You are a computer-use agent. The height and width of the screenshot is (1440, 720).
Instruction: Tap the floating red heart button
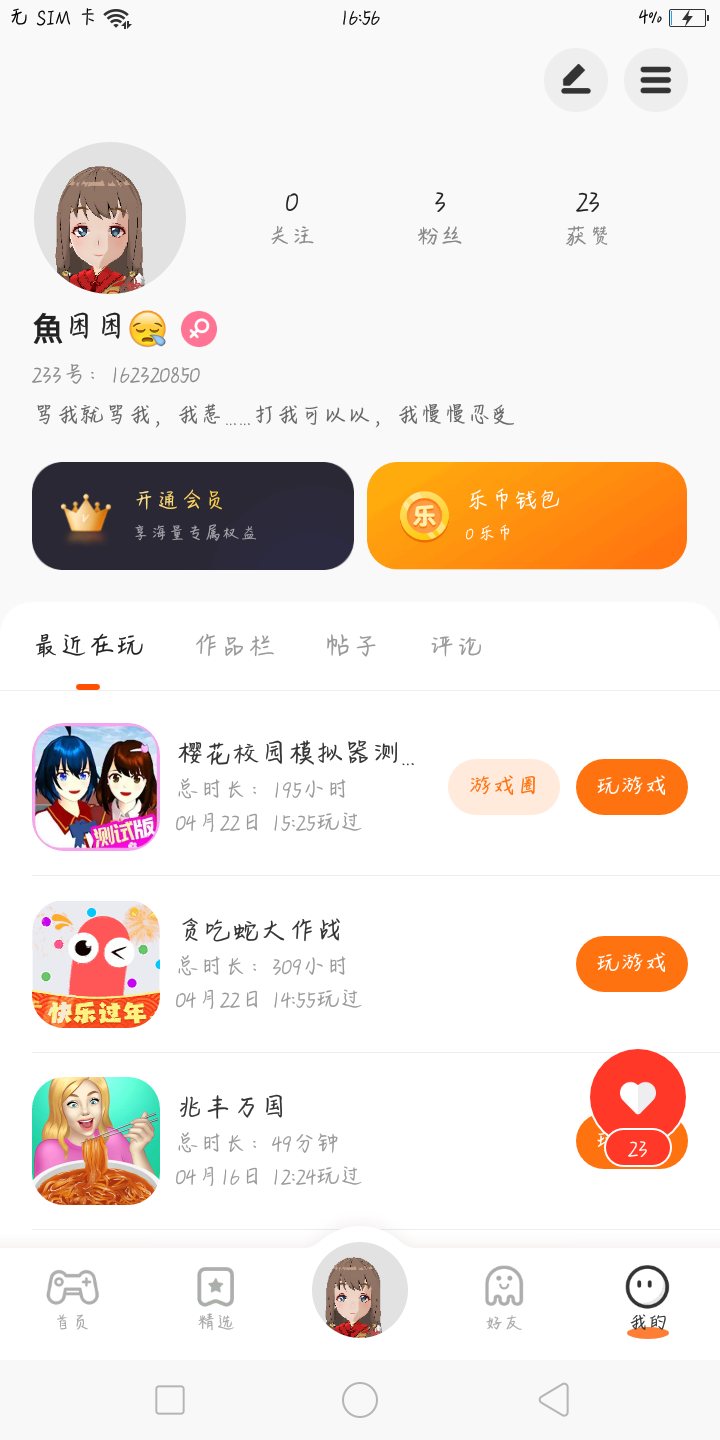click(637, 1098)
